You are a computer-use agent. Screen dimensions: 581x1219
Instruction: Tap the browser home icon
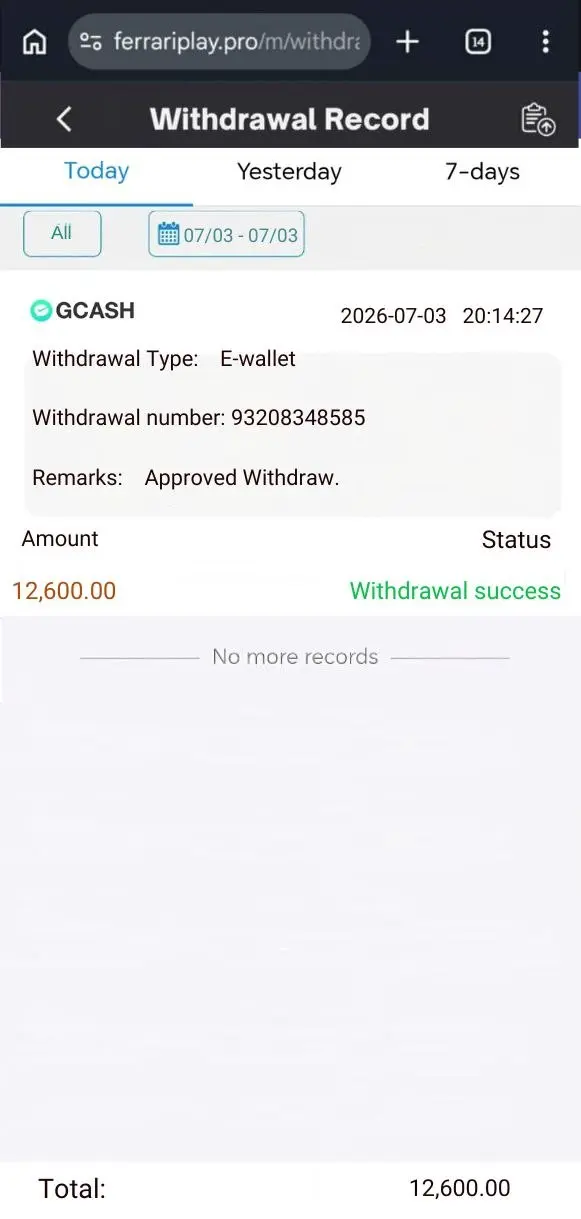click(x=34, y=42)
